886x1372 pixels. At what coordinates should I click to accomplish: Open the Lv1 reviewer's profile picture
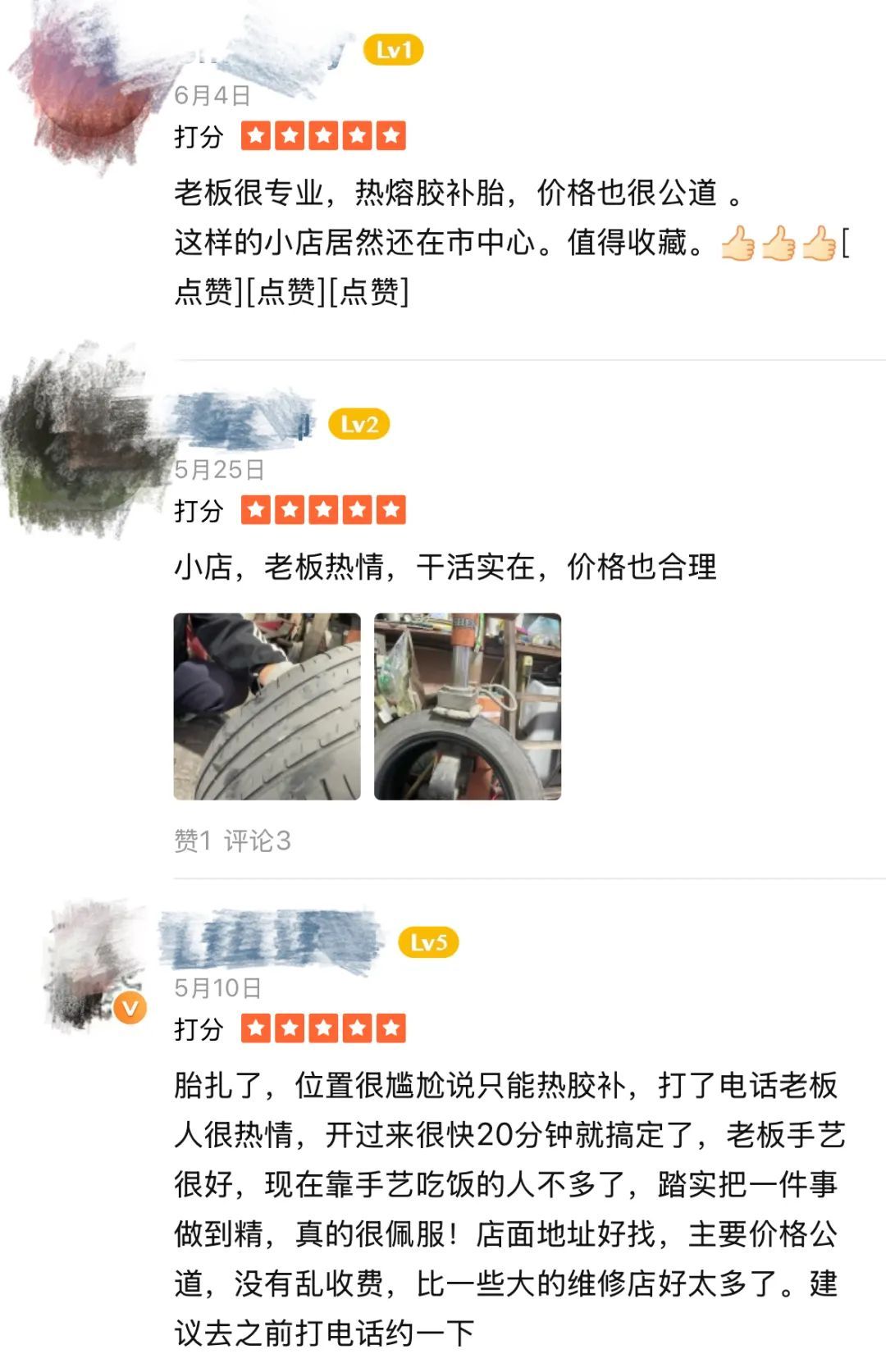[x=86, y=90]
